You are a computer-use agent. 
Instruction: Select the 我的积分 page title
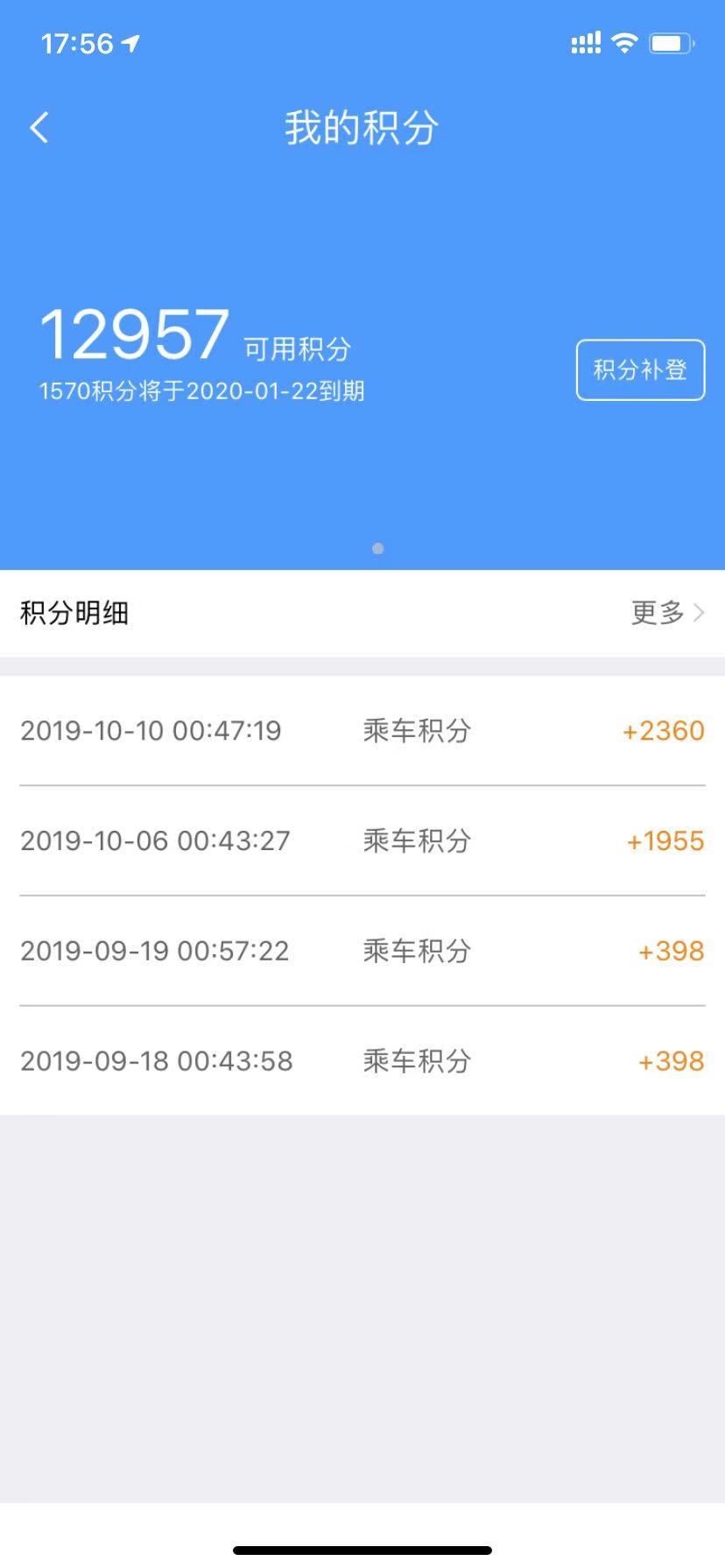[x=362, y=127]
